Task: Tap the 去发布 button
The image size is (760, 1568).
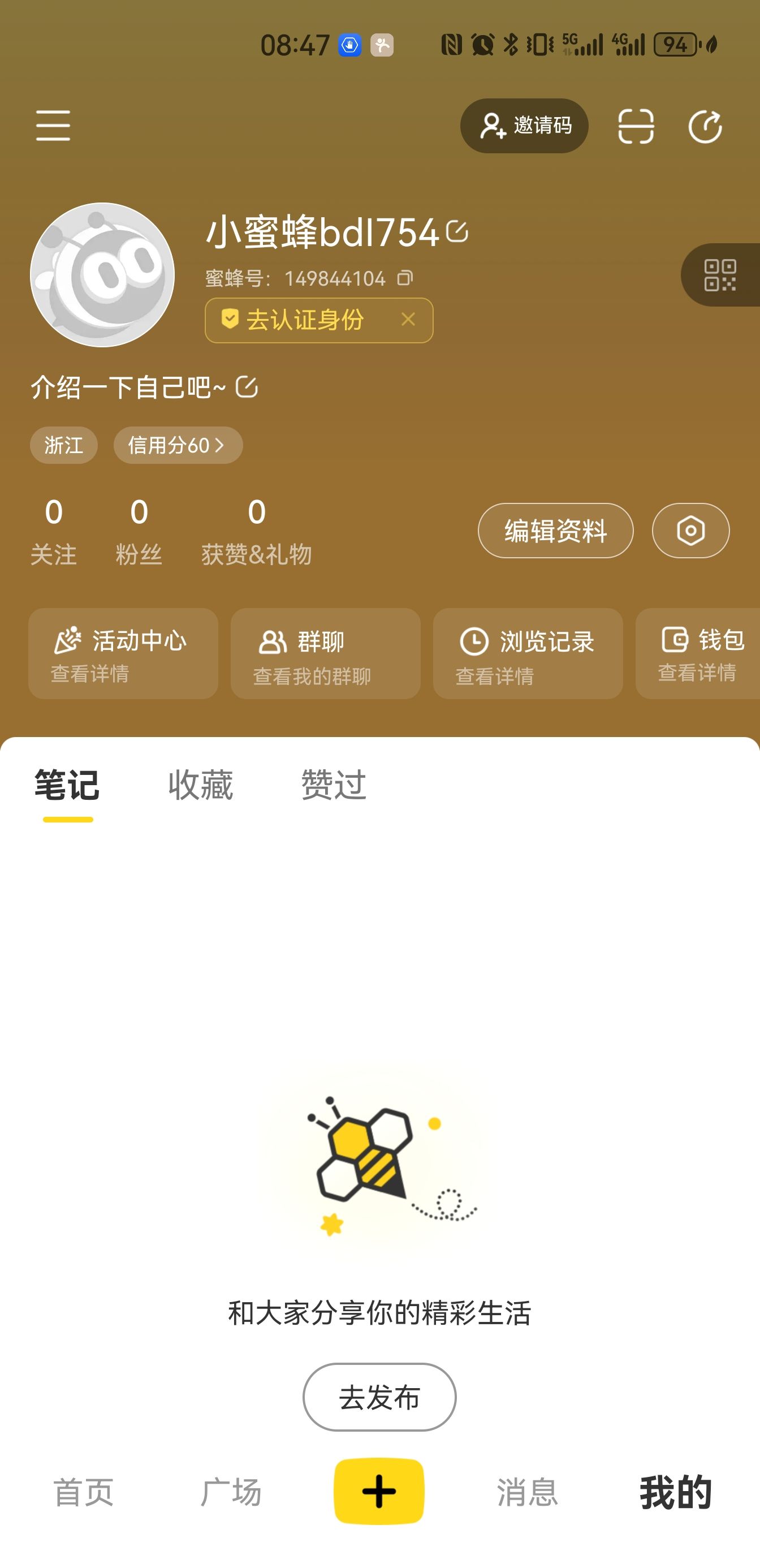Action: tap(379, 1398)
